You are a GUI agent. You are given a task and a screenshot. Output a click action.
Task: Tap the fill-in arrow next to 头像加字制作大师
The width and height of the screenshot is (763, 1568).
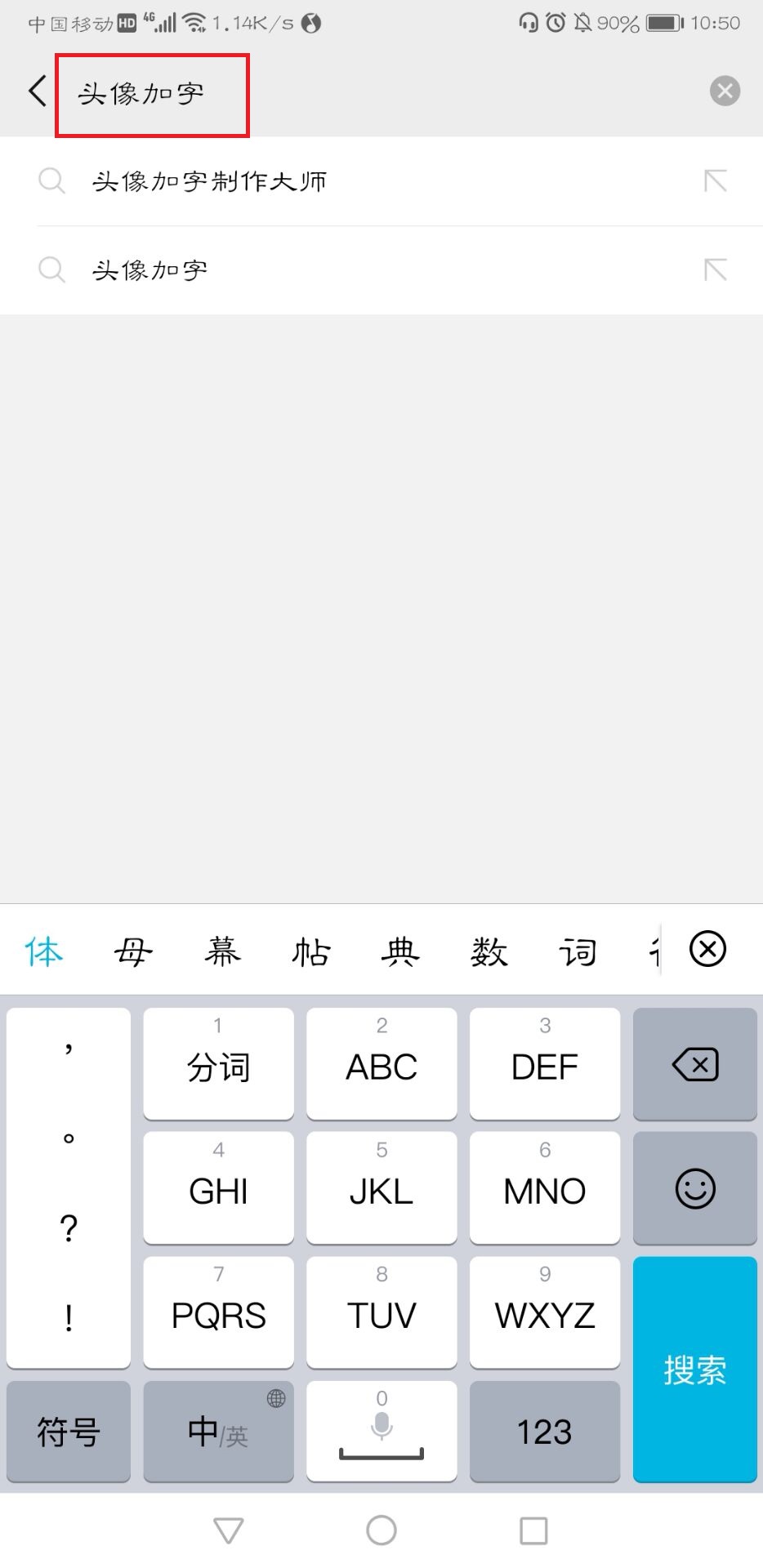pyautogui.click(x=715, y=180)
